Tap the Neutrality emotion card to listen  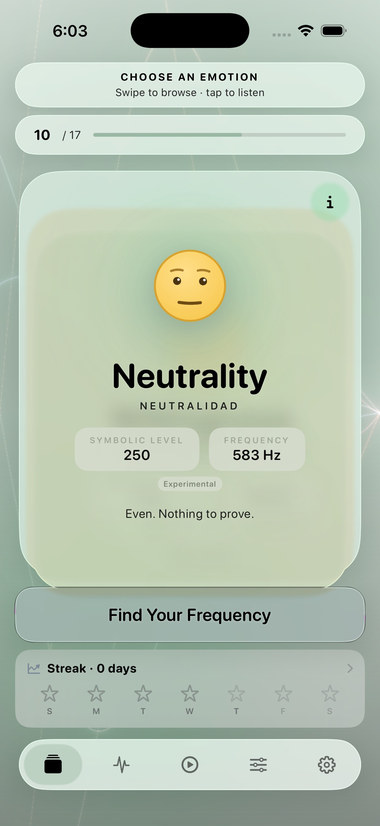(190, 378)
